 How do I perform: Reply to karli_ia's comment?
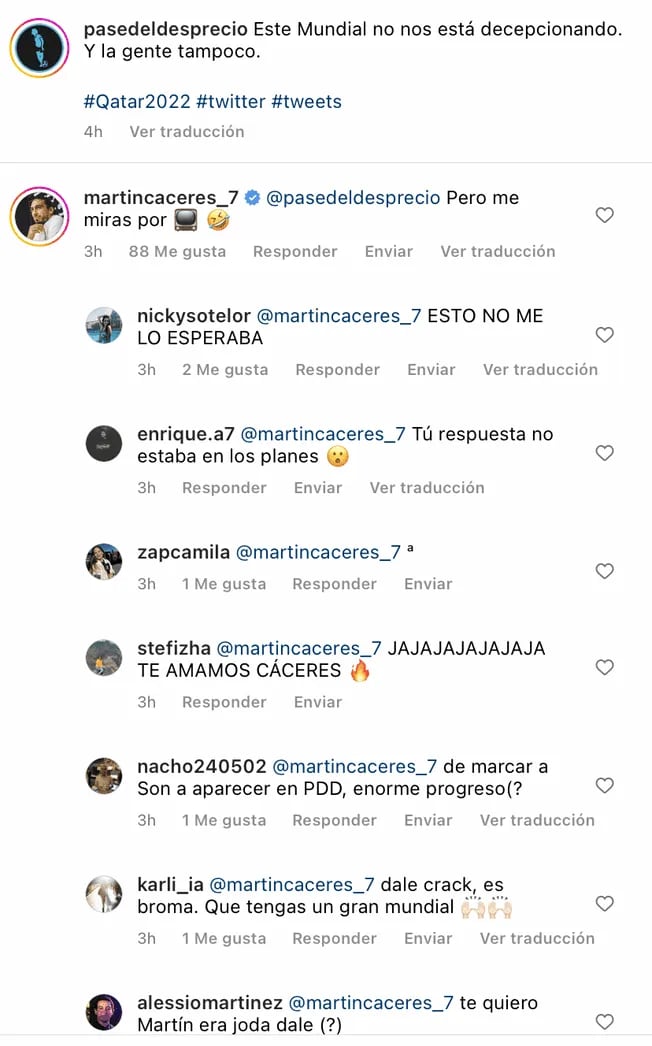(x=335, y=938)
